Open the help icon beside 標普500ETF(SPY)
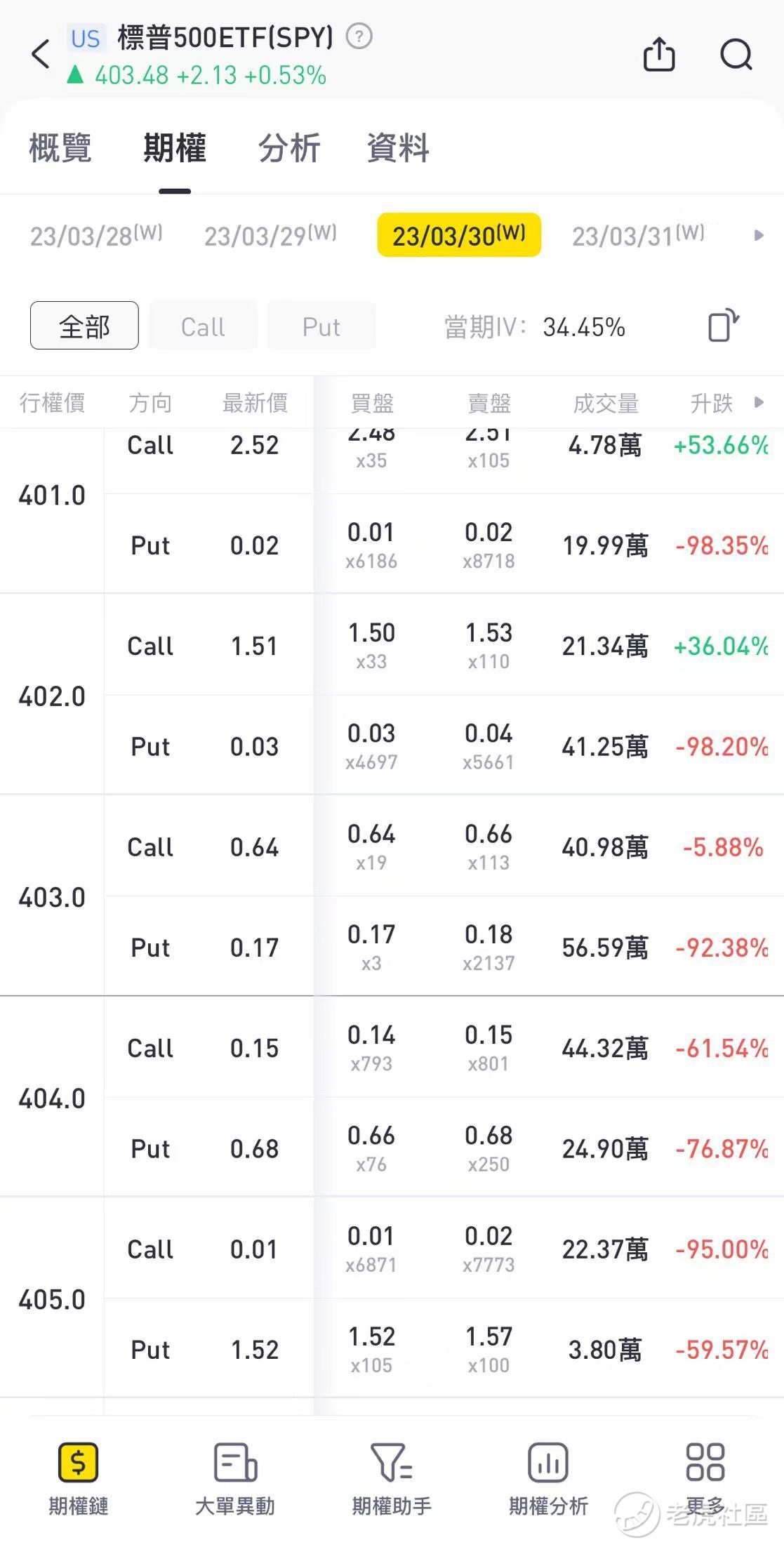 359,36
